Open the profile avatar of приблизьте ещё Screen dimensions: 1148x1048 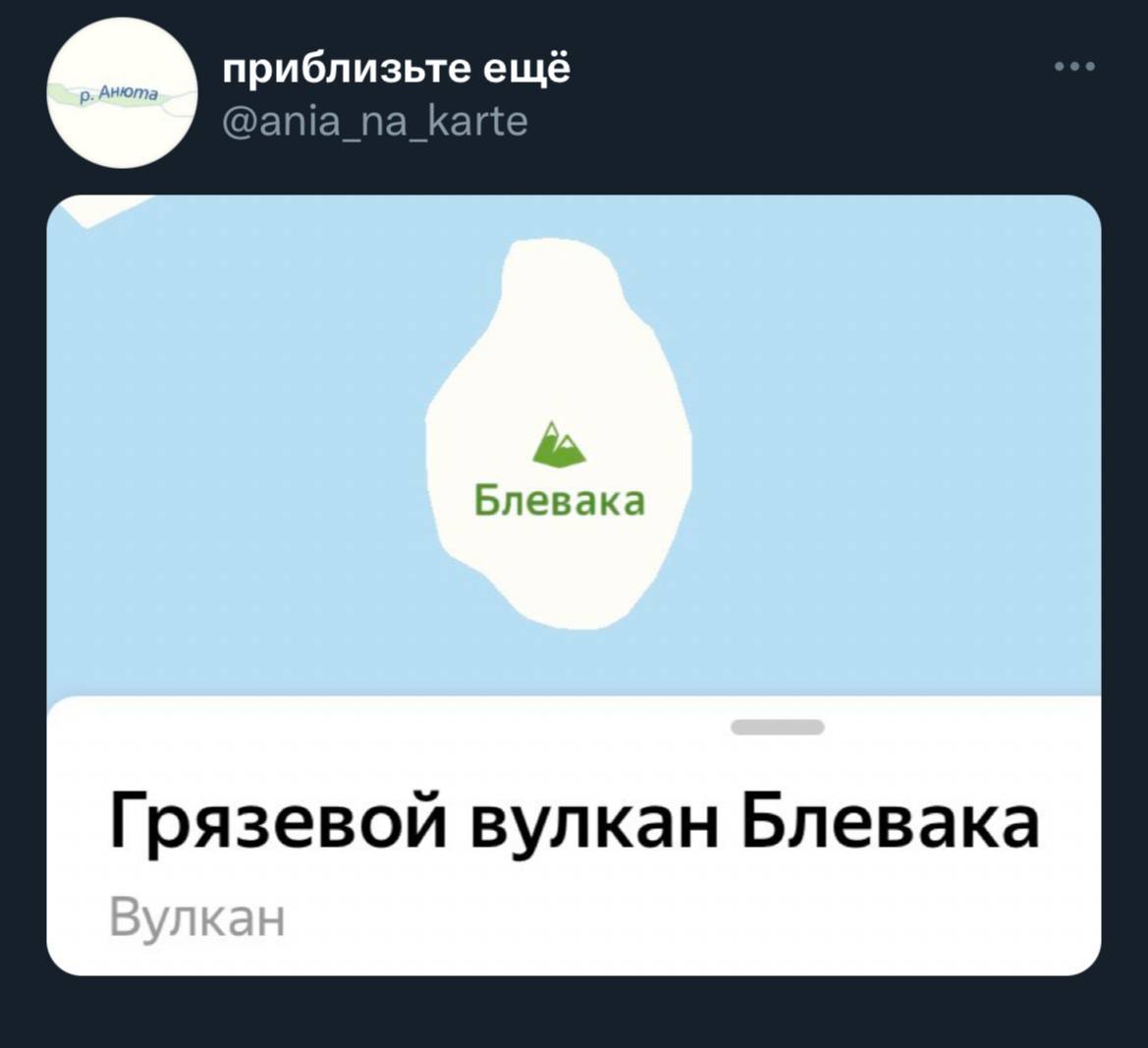[x=122, y=93]
